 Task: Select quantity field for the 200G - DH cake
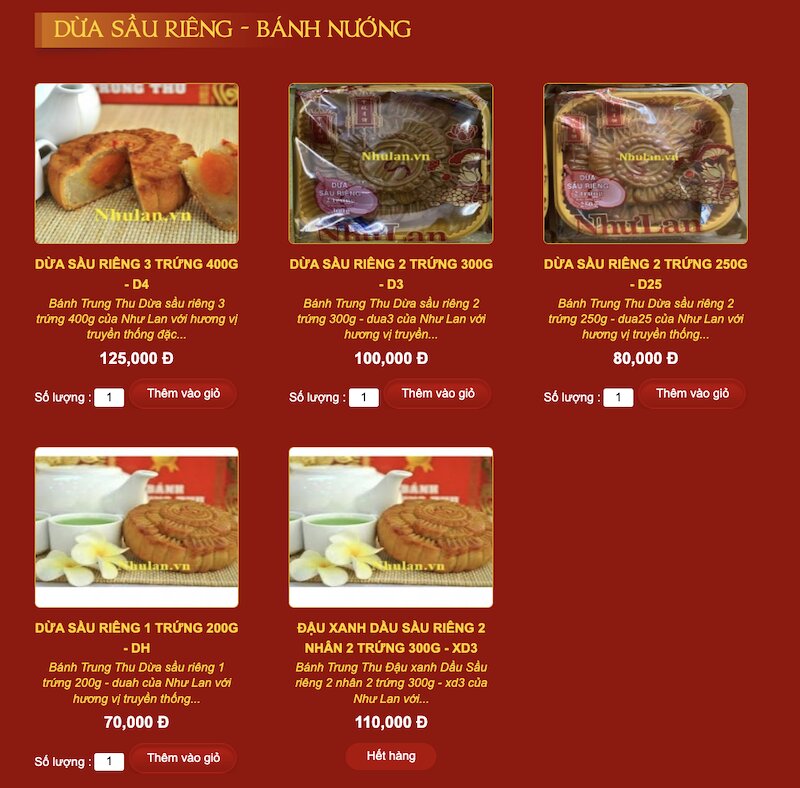[x=109, y=762]
